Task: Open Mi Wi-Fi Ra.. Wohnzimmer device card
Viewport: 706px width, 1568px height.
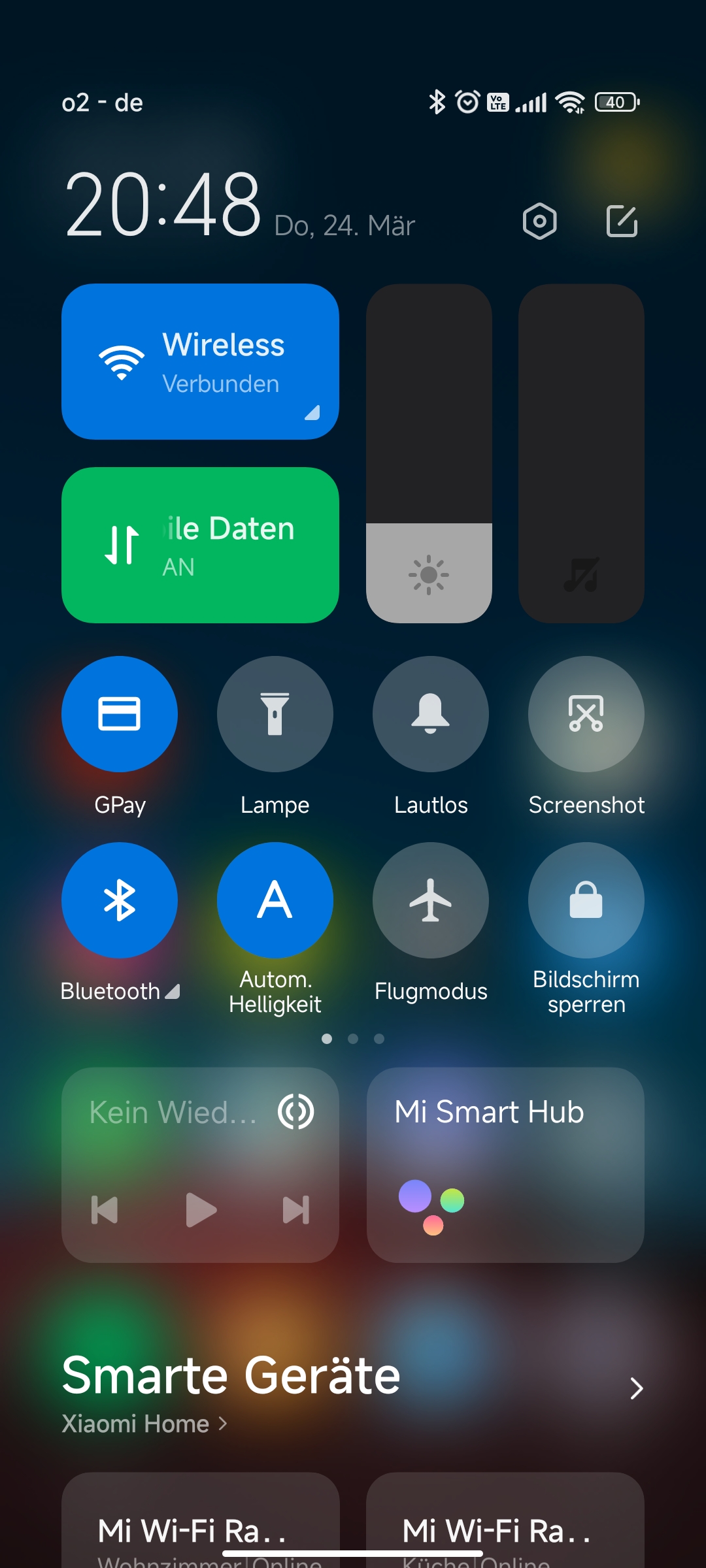Action: (x=201, y=1520)
